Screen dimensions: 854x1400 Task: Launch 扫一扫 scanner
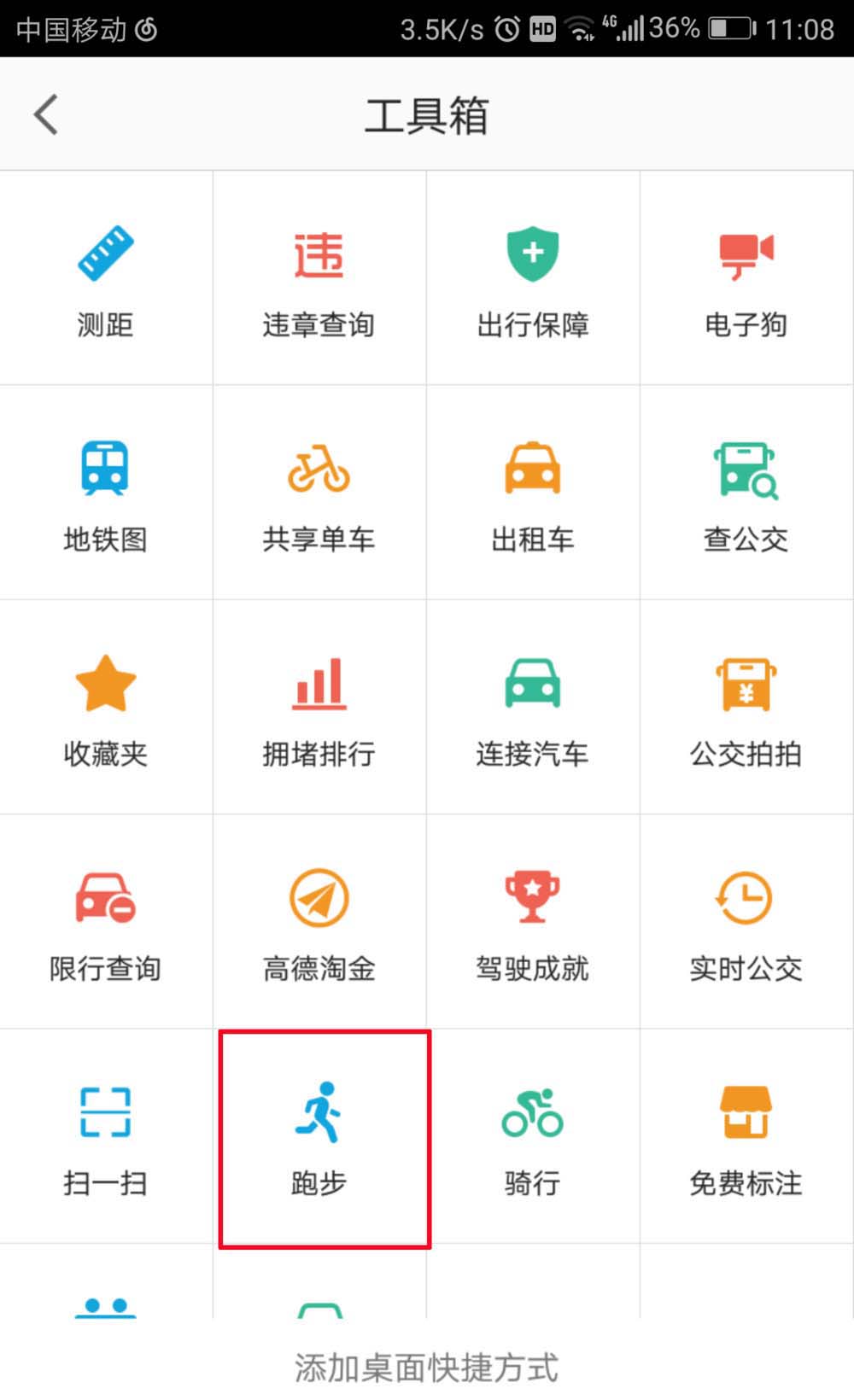click(106, 1137)
